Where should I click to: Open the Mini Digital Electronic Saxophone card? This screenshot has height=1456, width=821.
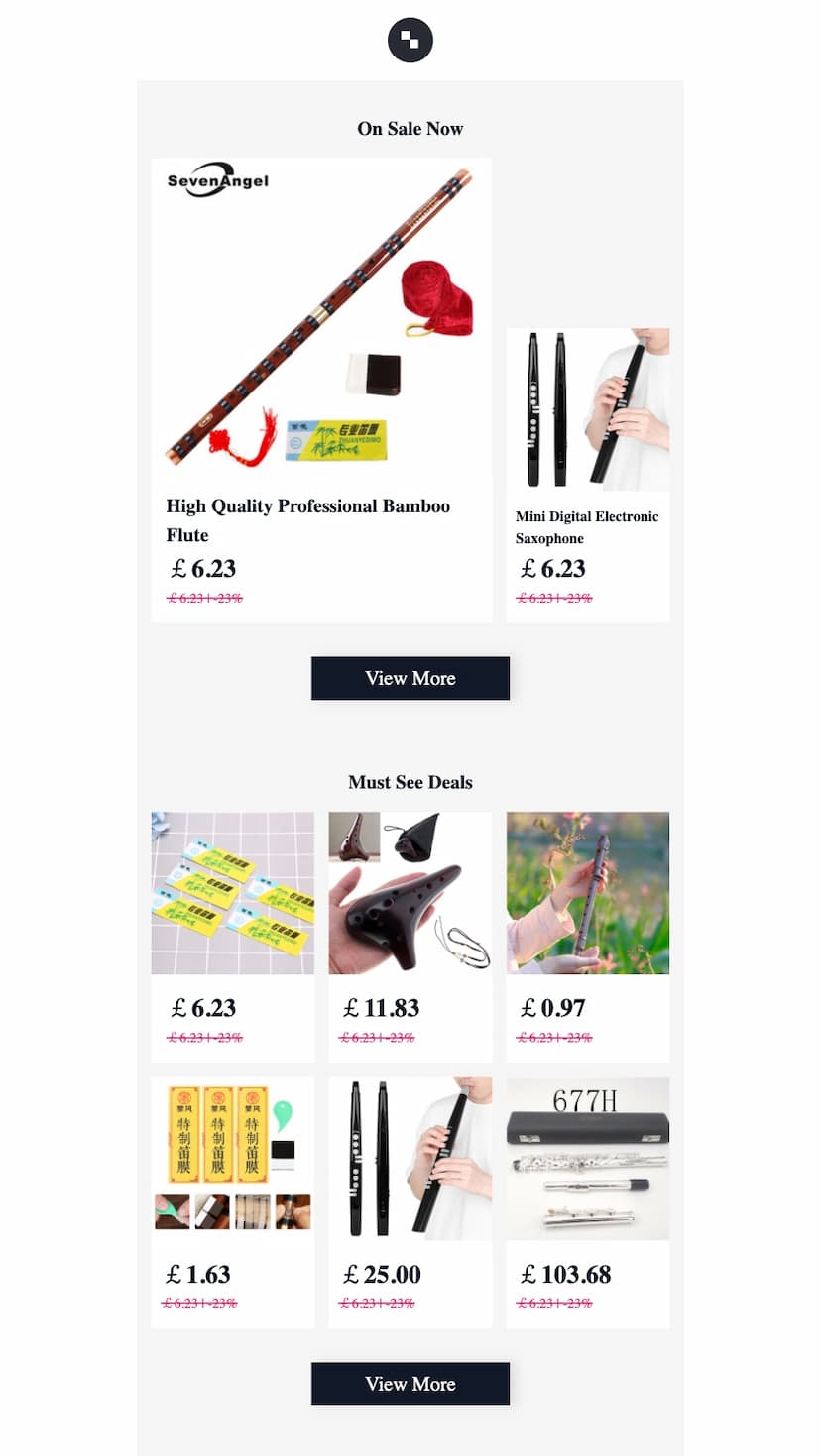coord(587,474)
